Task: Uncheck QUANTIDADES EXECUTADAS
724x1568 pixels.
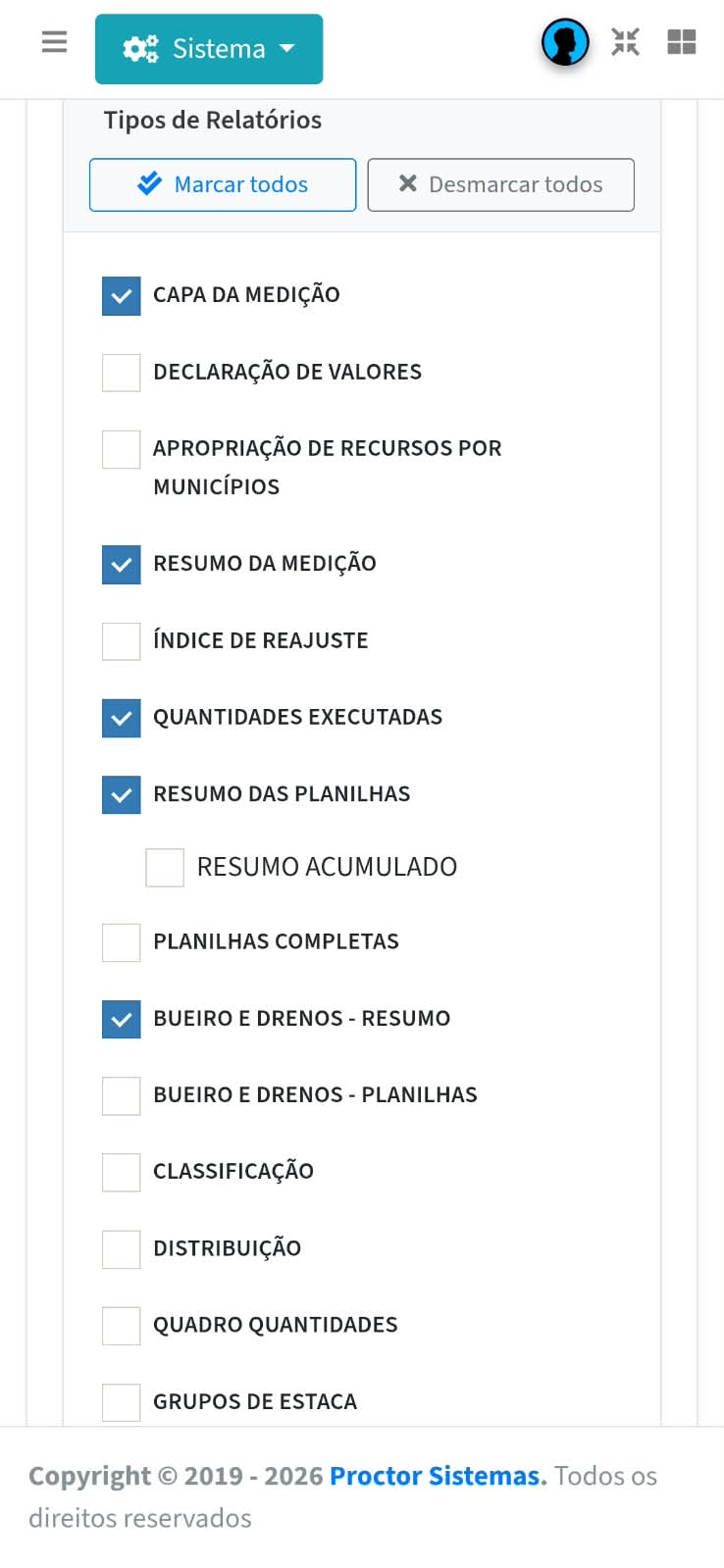Action: point(122,718)
